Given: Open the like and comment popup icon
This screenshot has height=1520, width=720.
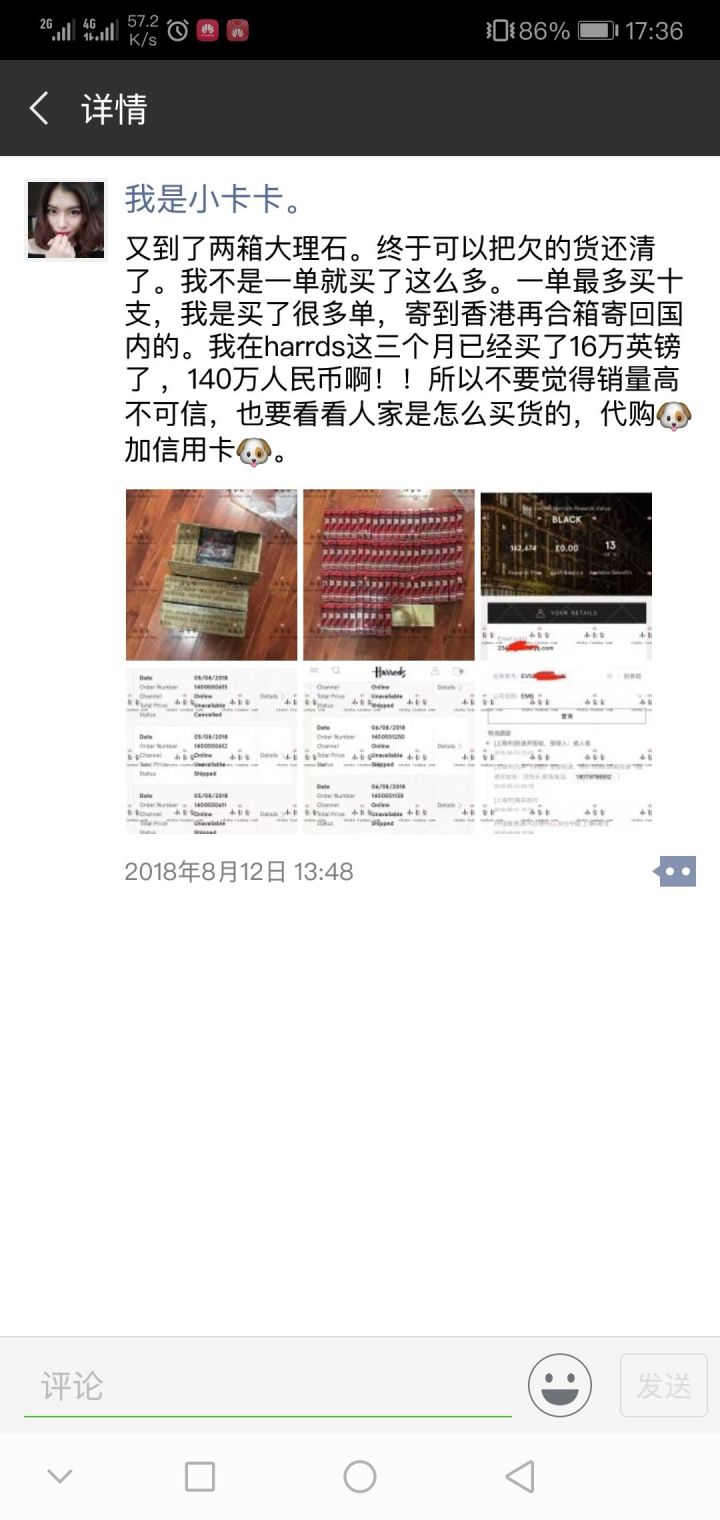Looking at the screenshot, I should [x=675, y=871].
